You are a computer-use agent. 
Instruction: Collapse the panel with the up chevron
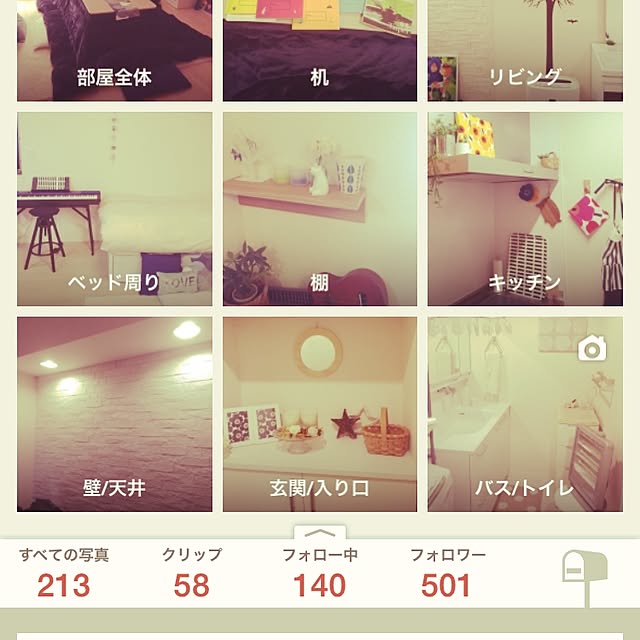pos(320,534)
